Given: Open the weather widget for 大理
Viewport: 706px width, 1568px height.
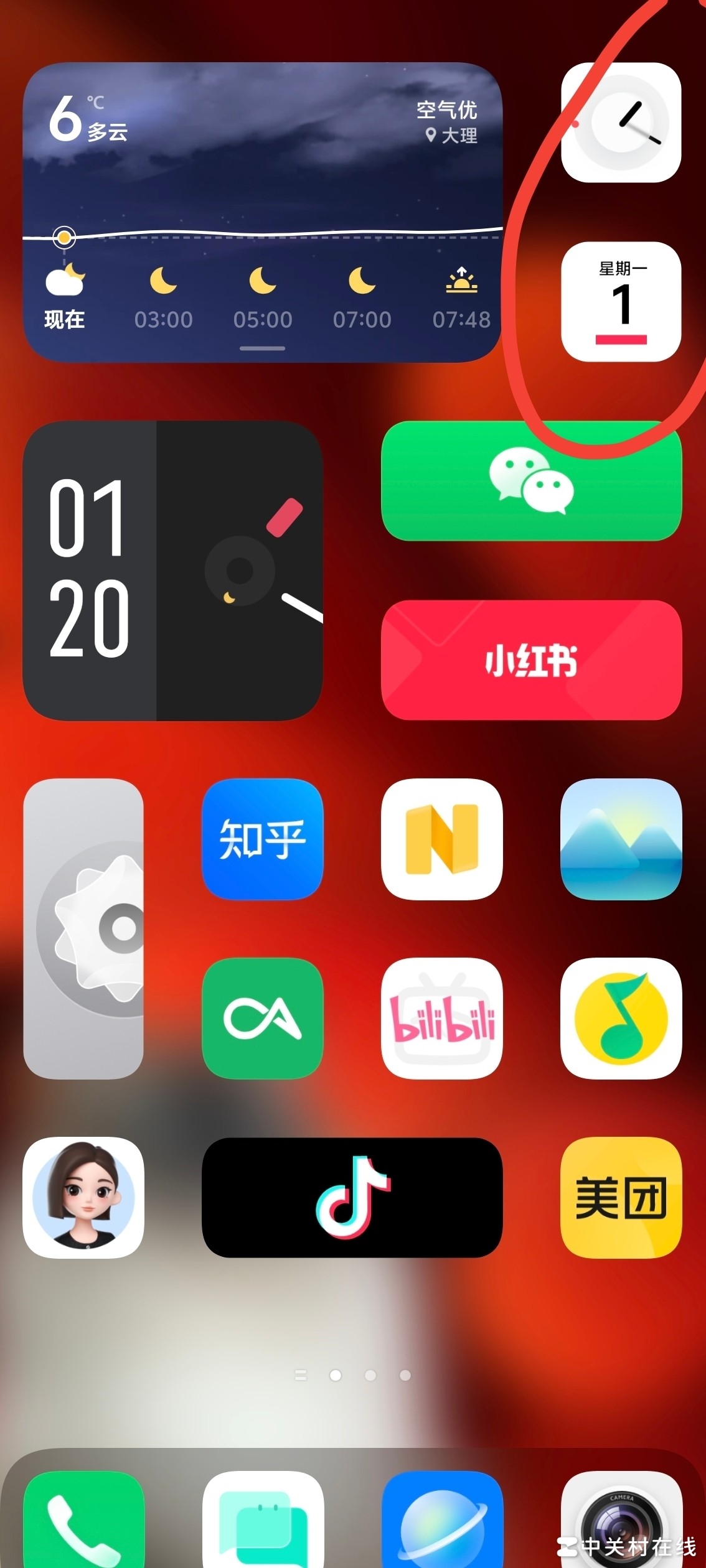Looking at the screenshot, I should pyautogui.click(x=261, y=212).
